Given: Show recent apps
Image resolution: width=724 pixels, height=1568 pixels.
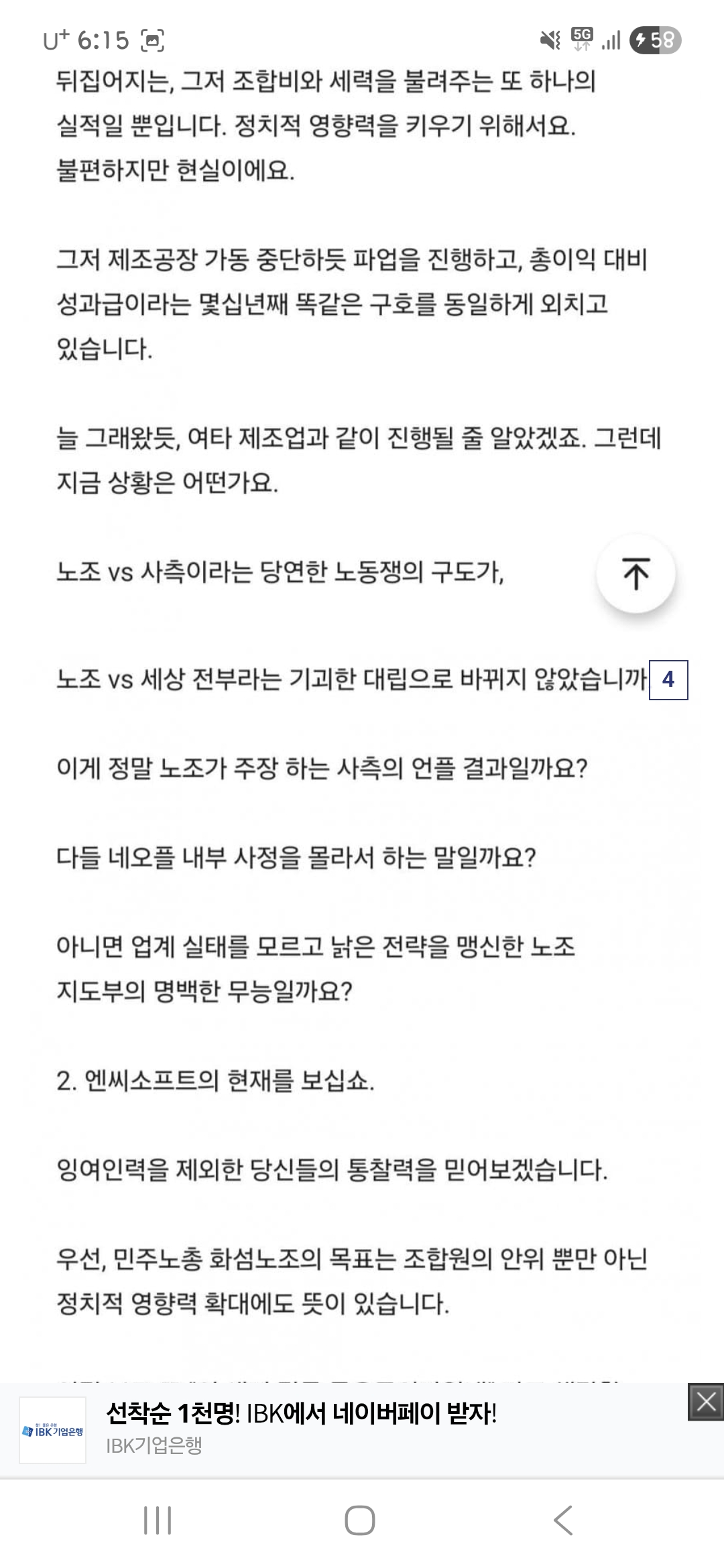Looking at the screenshot, I should click(x=158, y=1520).
